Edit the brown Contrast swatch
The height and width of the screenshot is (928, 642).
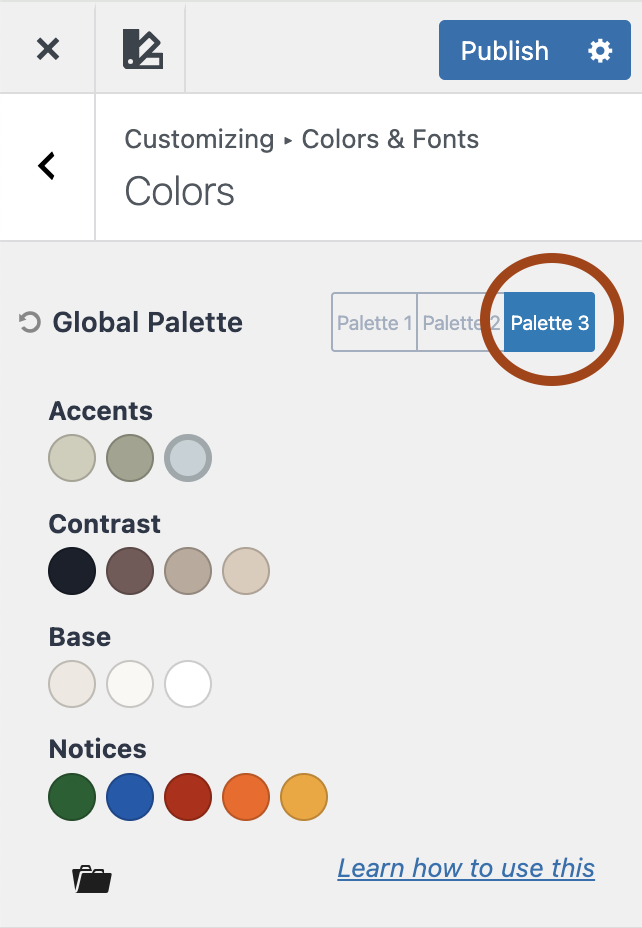click(130, 571)
